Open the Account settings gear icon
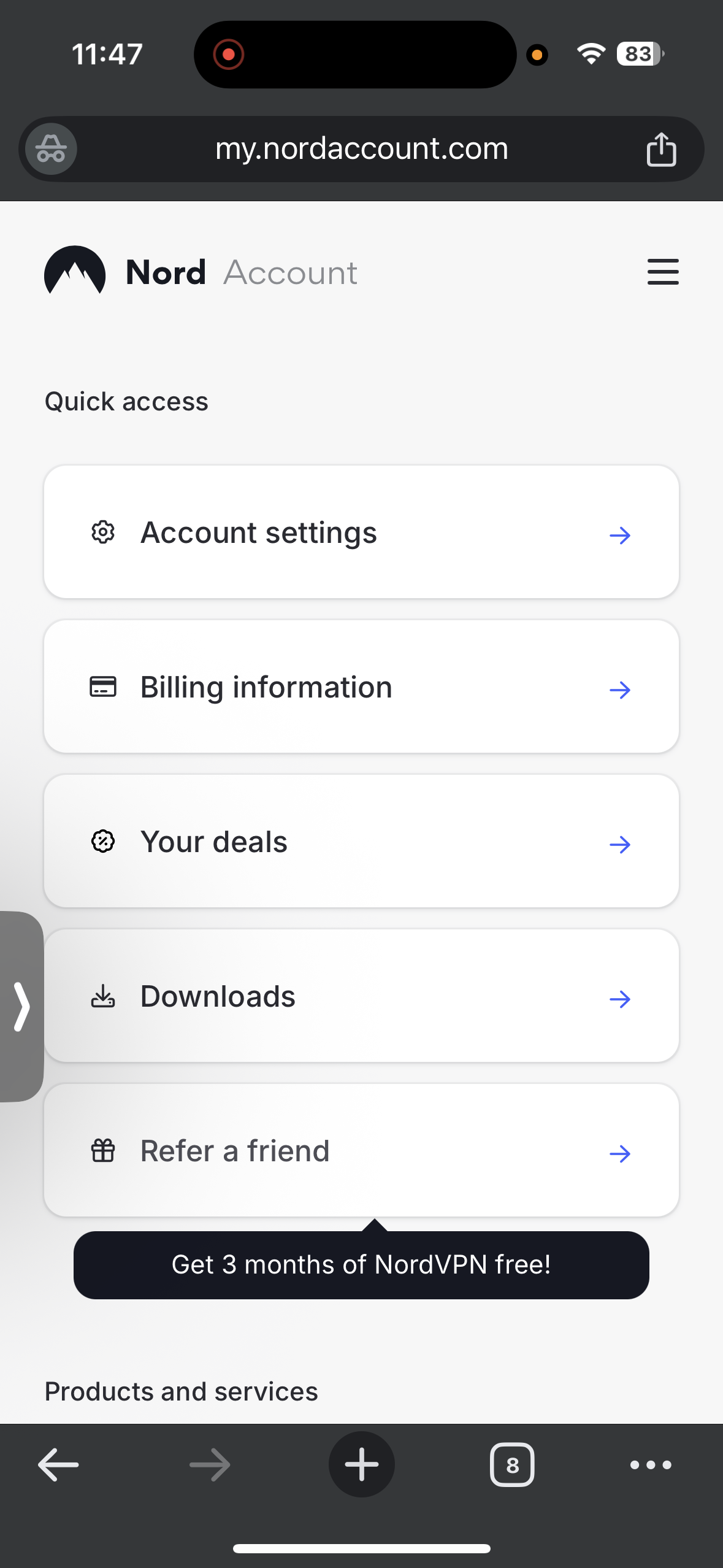723x1568 pixels. (x=103, y=533)
